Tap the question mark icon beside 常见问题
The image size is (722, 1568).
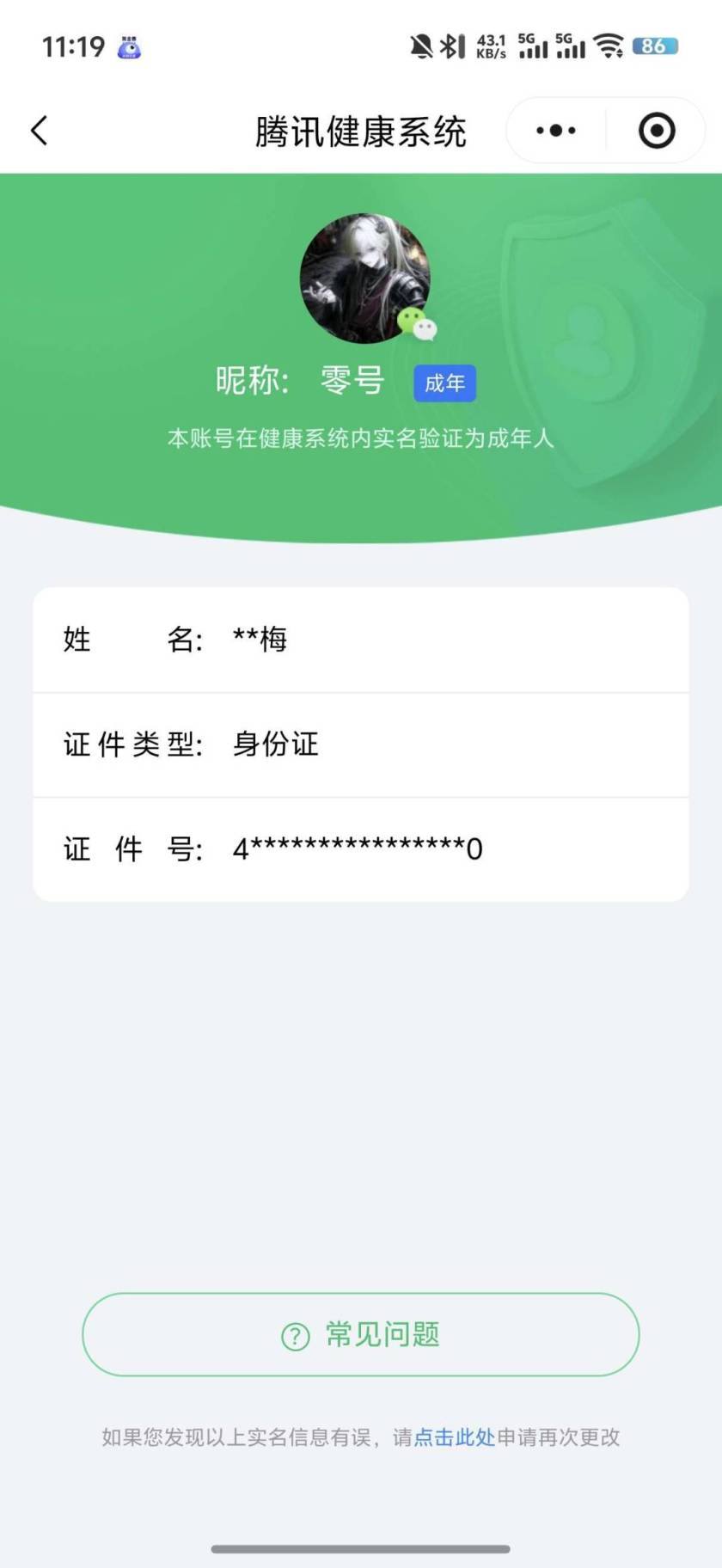(x=293, y=1336)
